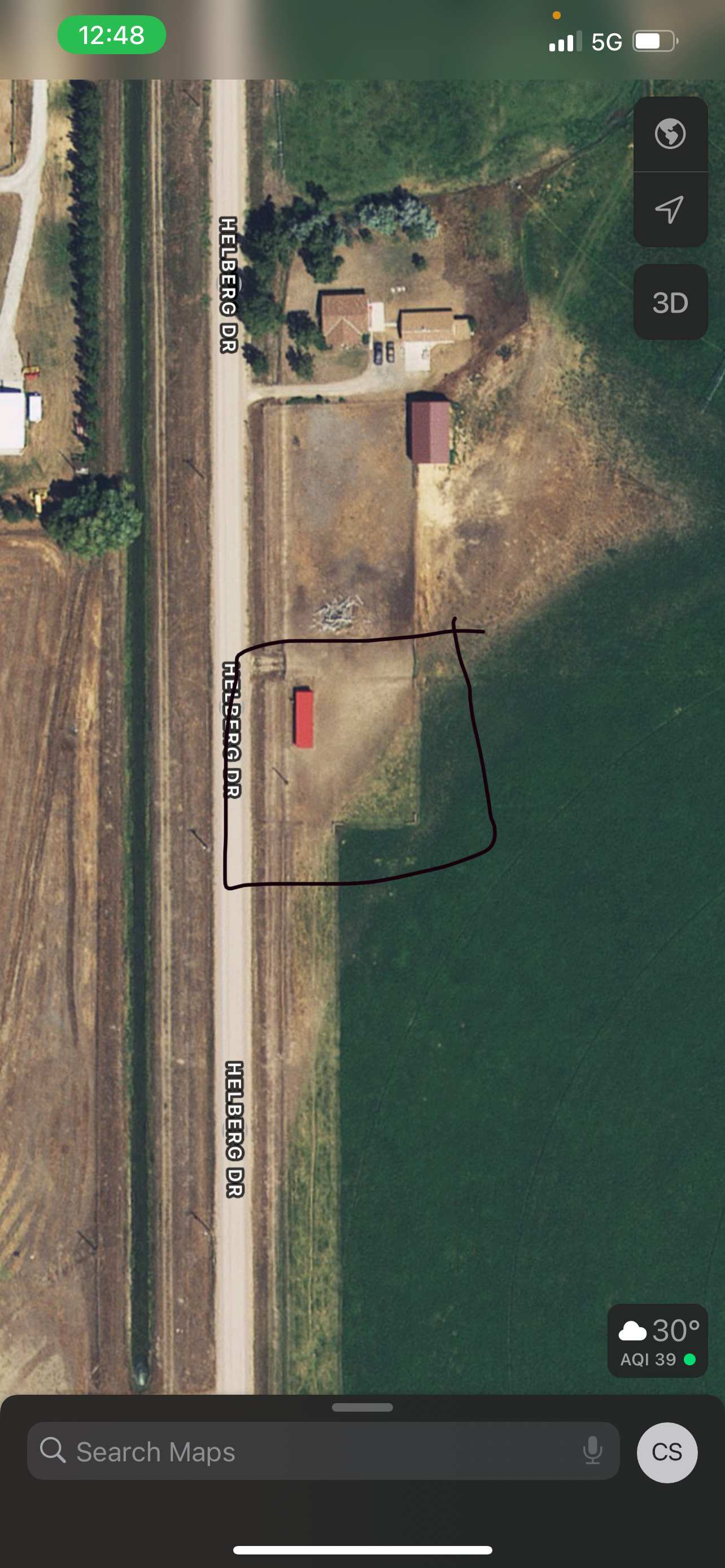The width and height of the screenshot is (725, 1568).
Task: Open map mode options via globe icon
Action: click(670, 134)
